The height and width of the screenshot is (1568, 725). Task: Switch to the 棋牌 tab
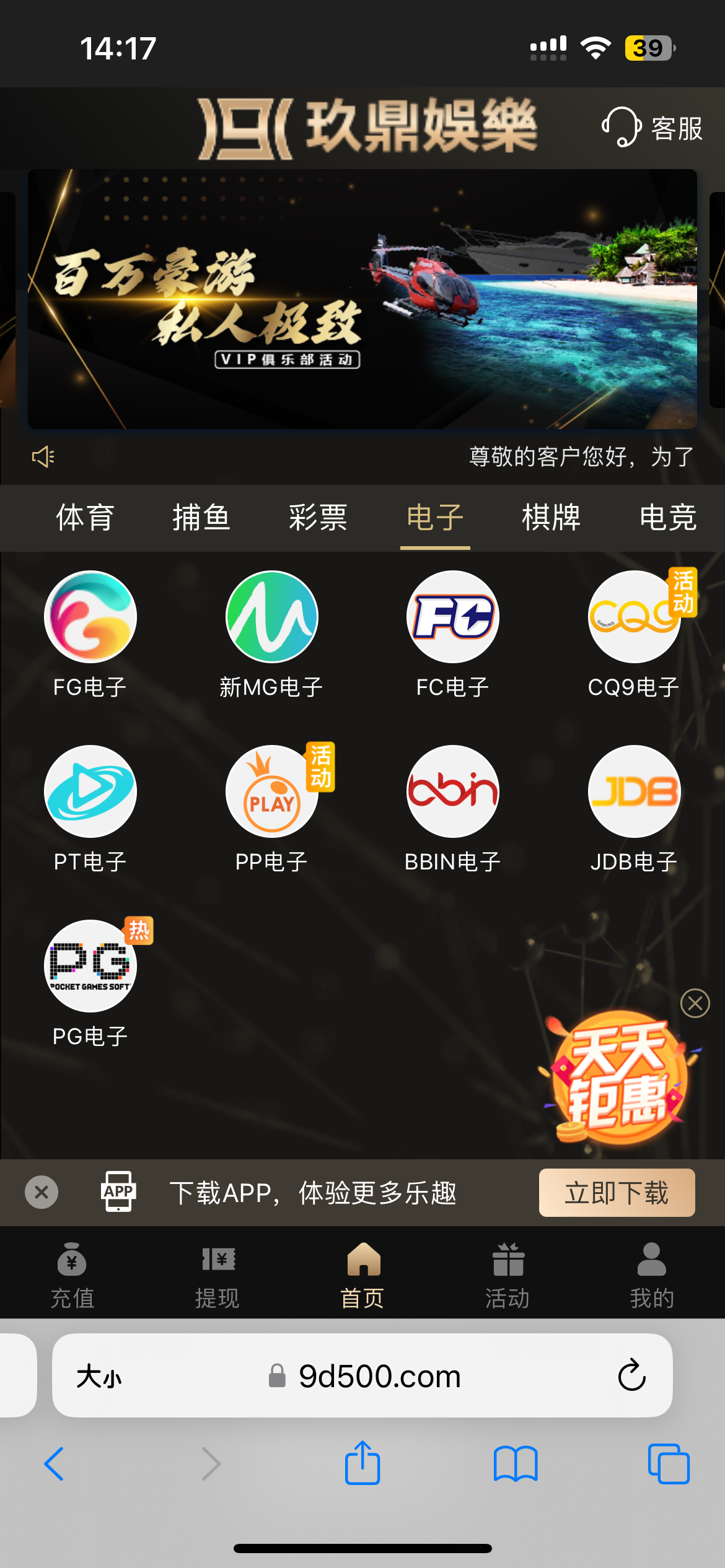click(x=551, y=518)
